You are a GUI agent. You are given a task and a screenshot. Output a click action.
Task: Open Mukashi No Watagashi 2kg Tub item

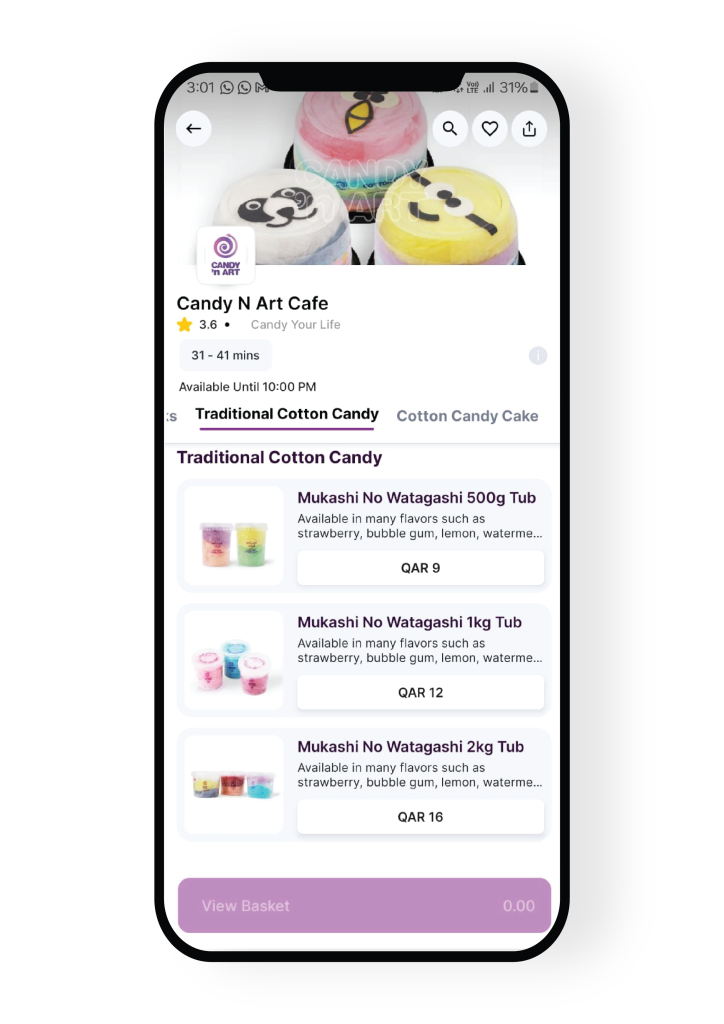pyautogui.click(x=410, y=747)
